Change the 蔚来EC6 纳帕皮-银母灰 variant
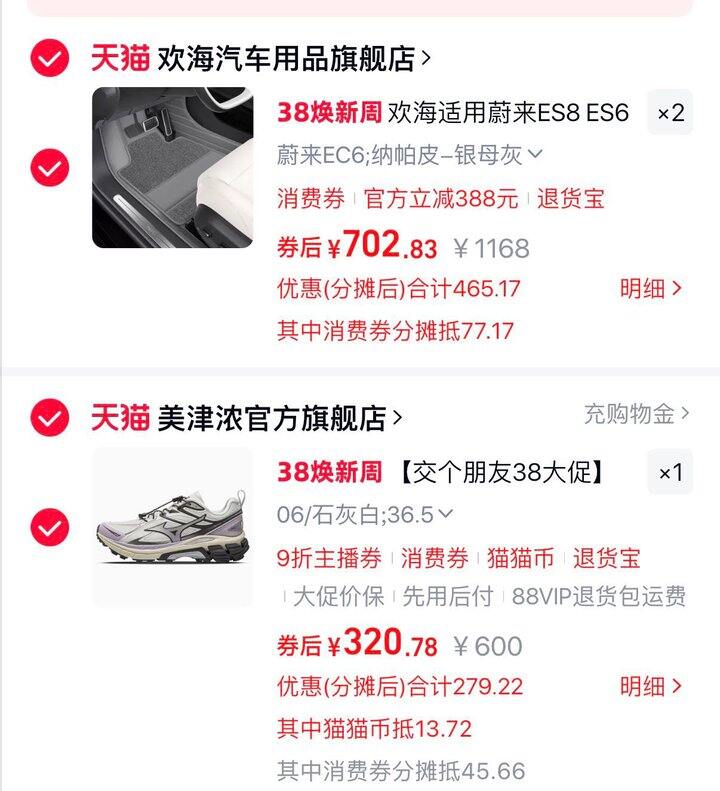Image resolution: width=720 pixels, height=791 pixels. tap(409, 154)
